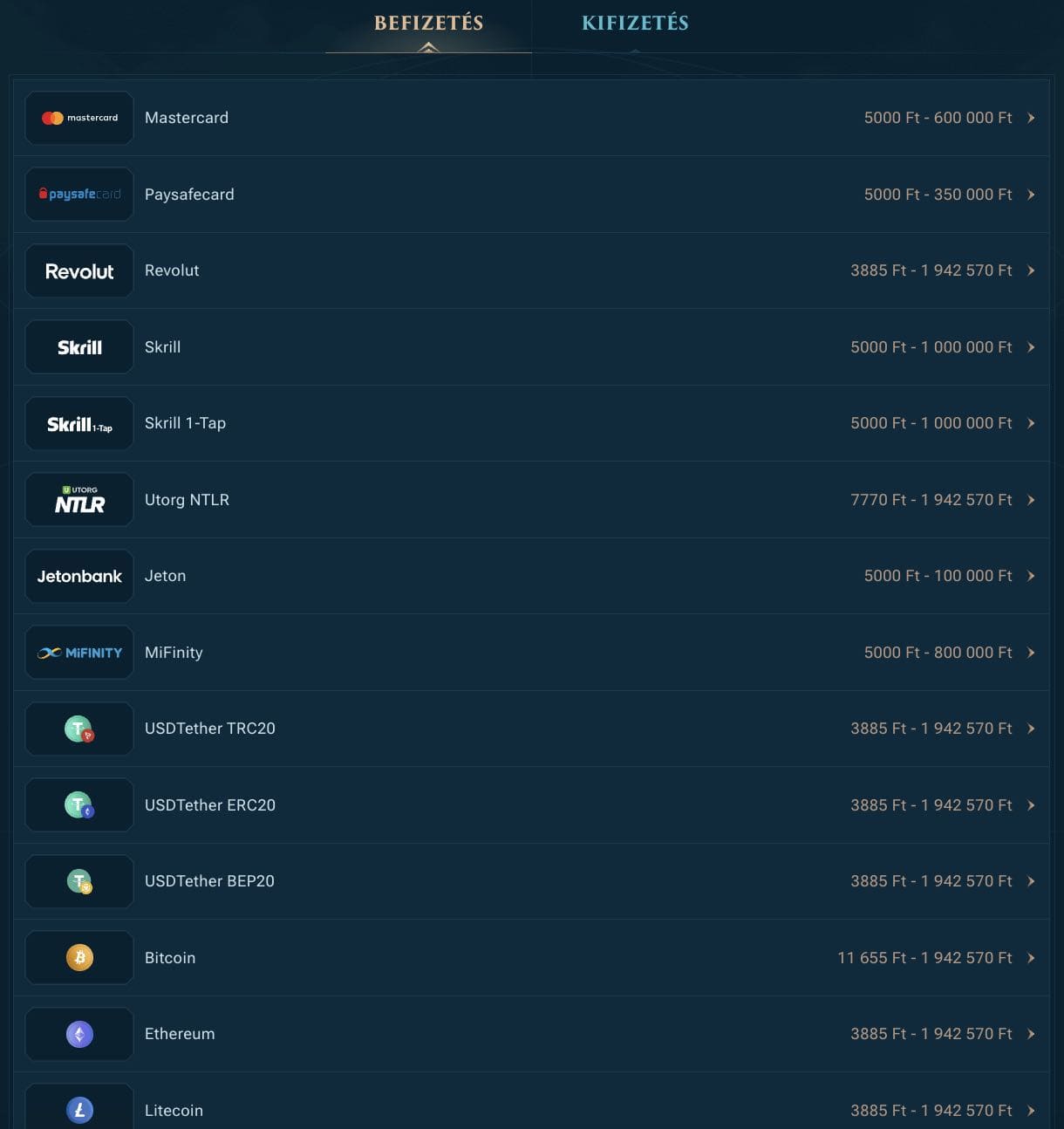This screenshot has height=1129, width=1064.
Task: Choose Mastercard as deposit method
Action: pos(530,118)
